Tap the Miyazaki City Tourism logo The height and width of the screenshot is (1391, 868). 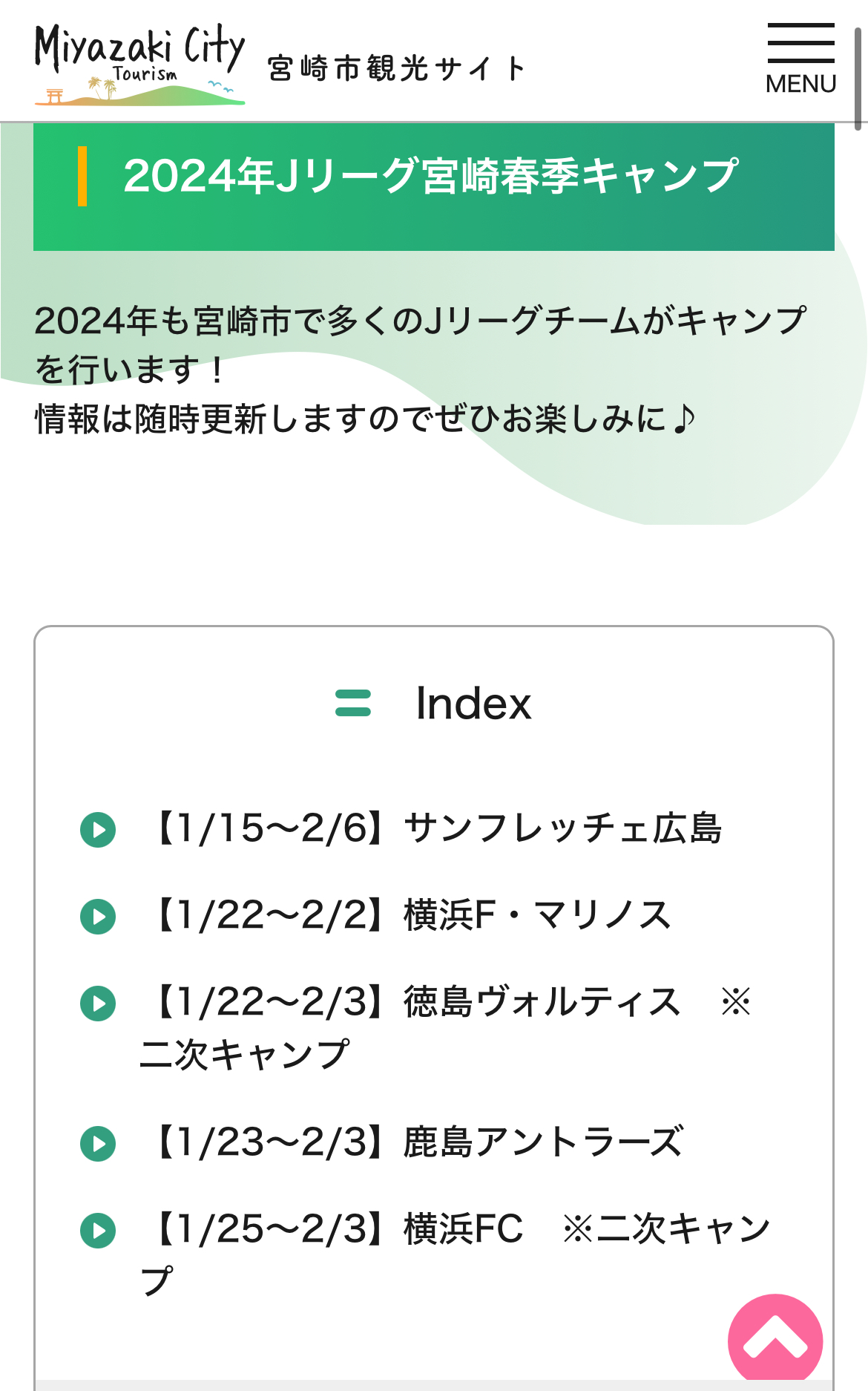coord(139,65)
